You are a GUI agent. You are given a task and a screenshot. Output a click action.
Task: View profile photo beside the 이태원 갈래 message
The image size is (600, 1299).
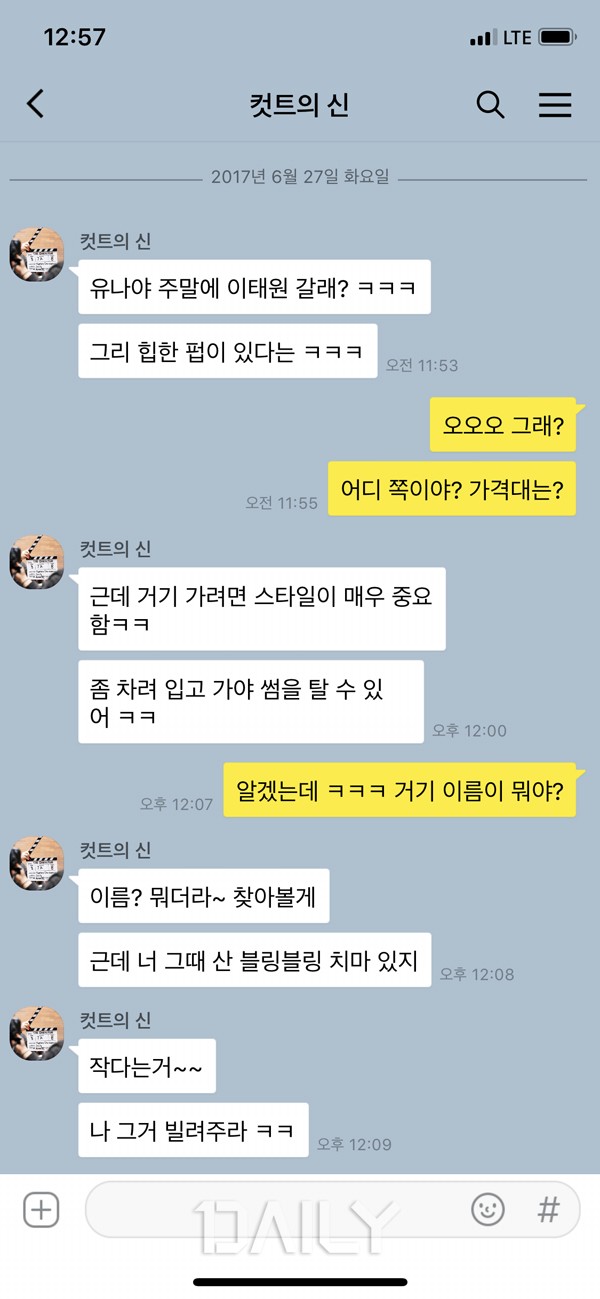[x=37, y=254]
